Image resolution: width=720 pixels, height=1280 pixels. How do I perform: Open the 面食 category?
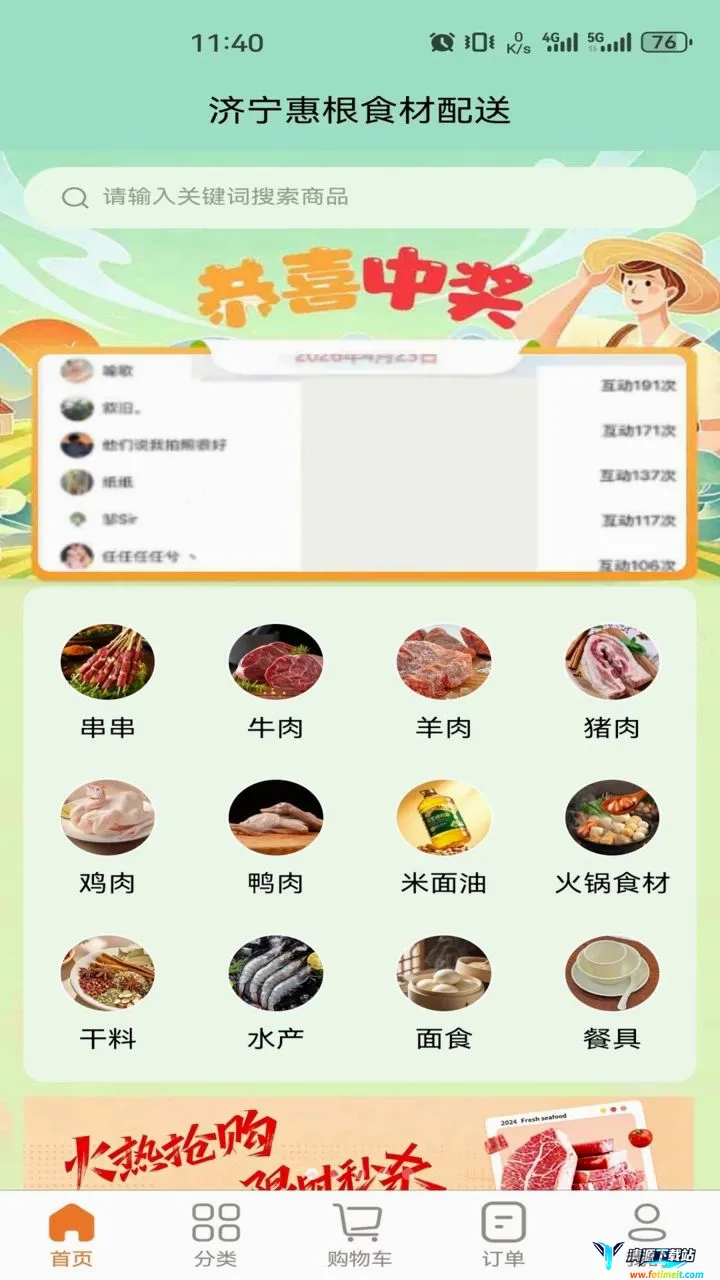click(444, 994)
